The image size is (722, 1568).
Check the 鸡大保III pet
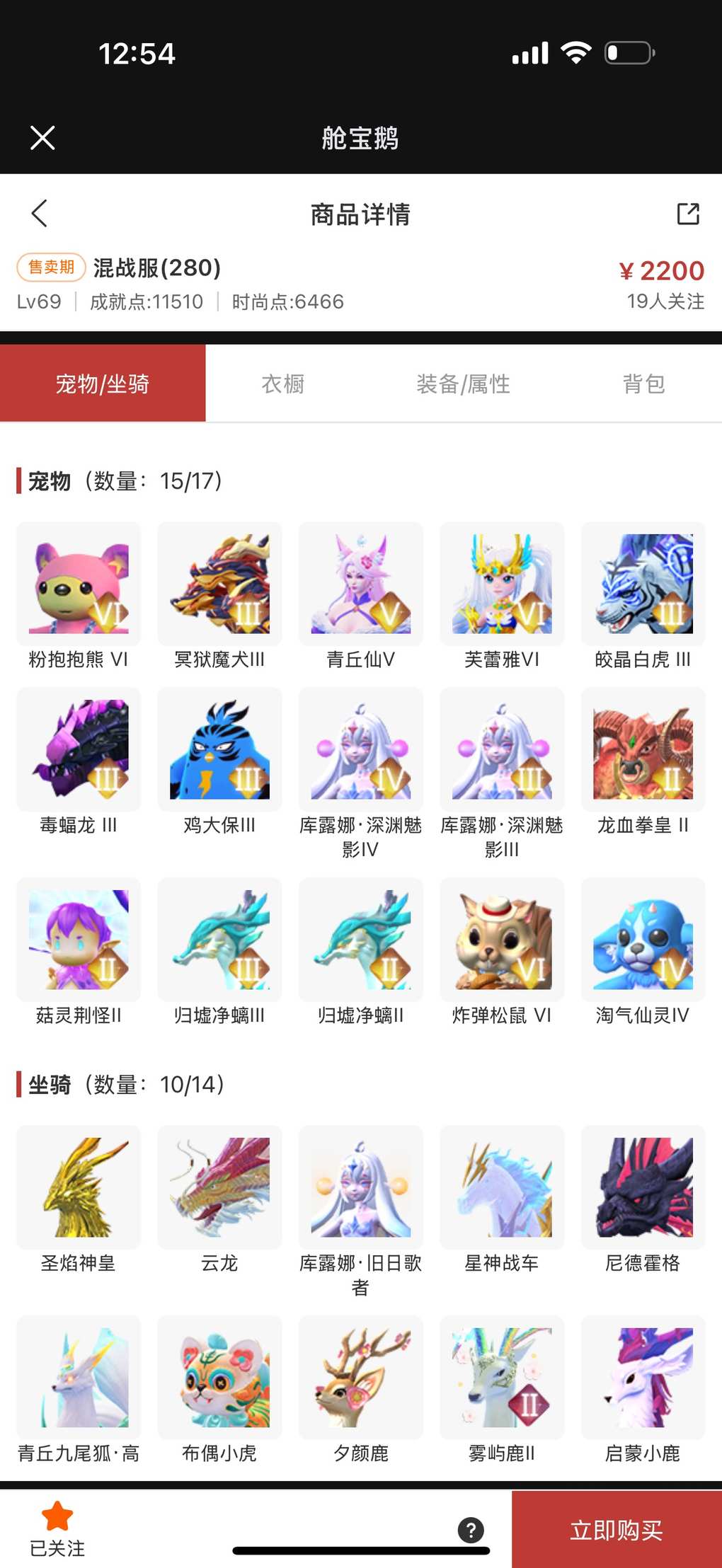pyautogui.click(x=219, y=750)
